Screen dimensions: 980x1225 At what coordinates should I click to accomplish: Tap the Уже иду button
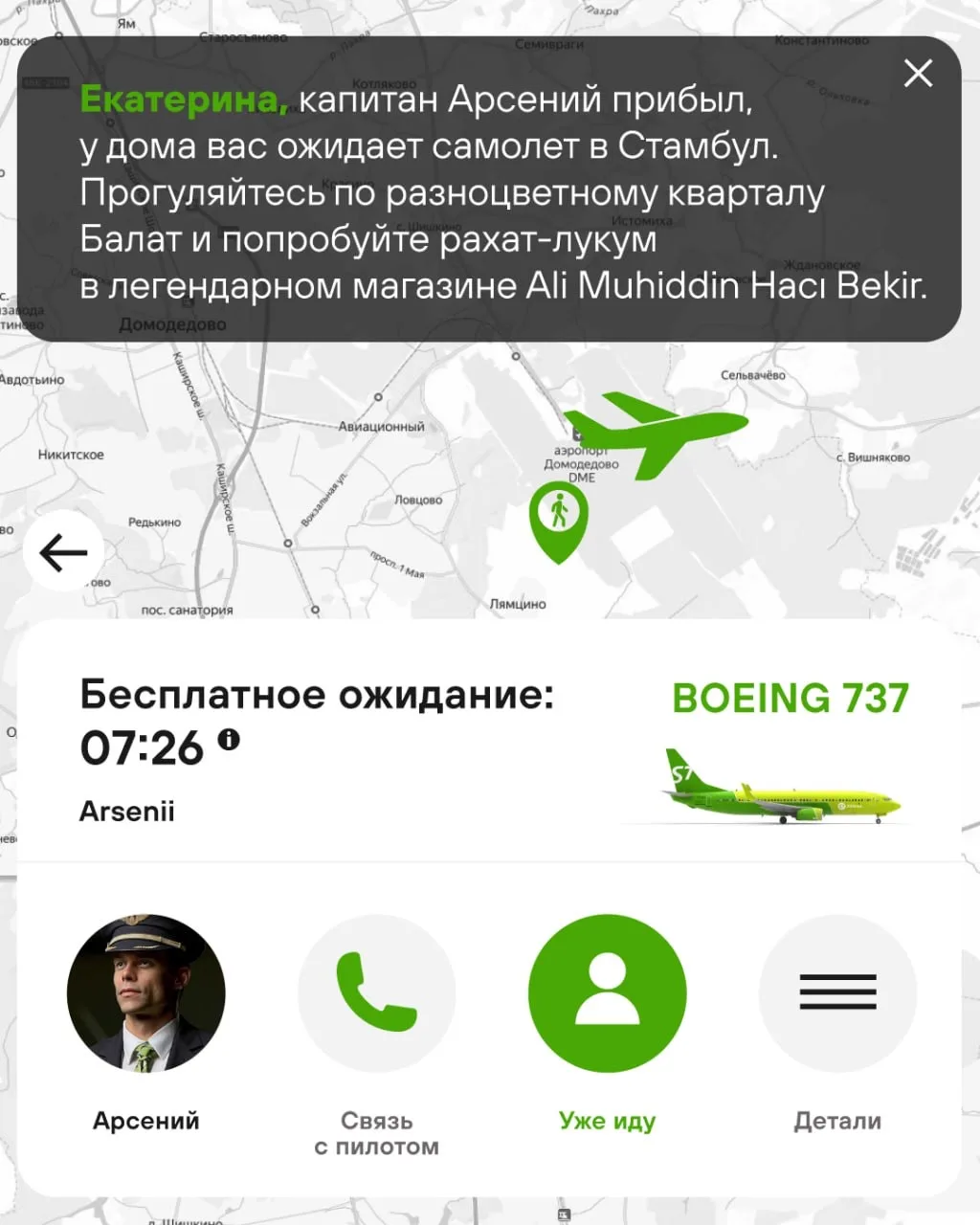point(607,992)
